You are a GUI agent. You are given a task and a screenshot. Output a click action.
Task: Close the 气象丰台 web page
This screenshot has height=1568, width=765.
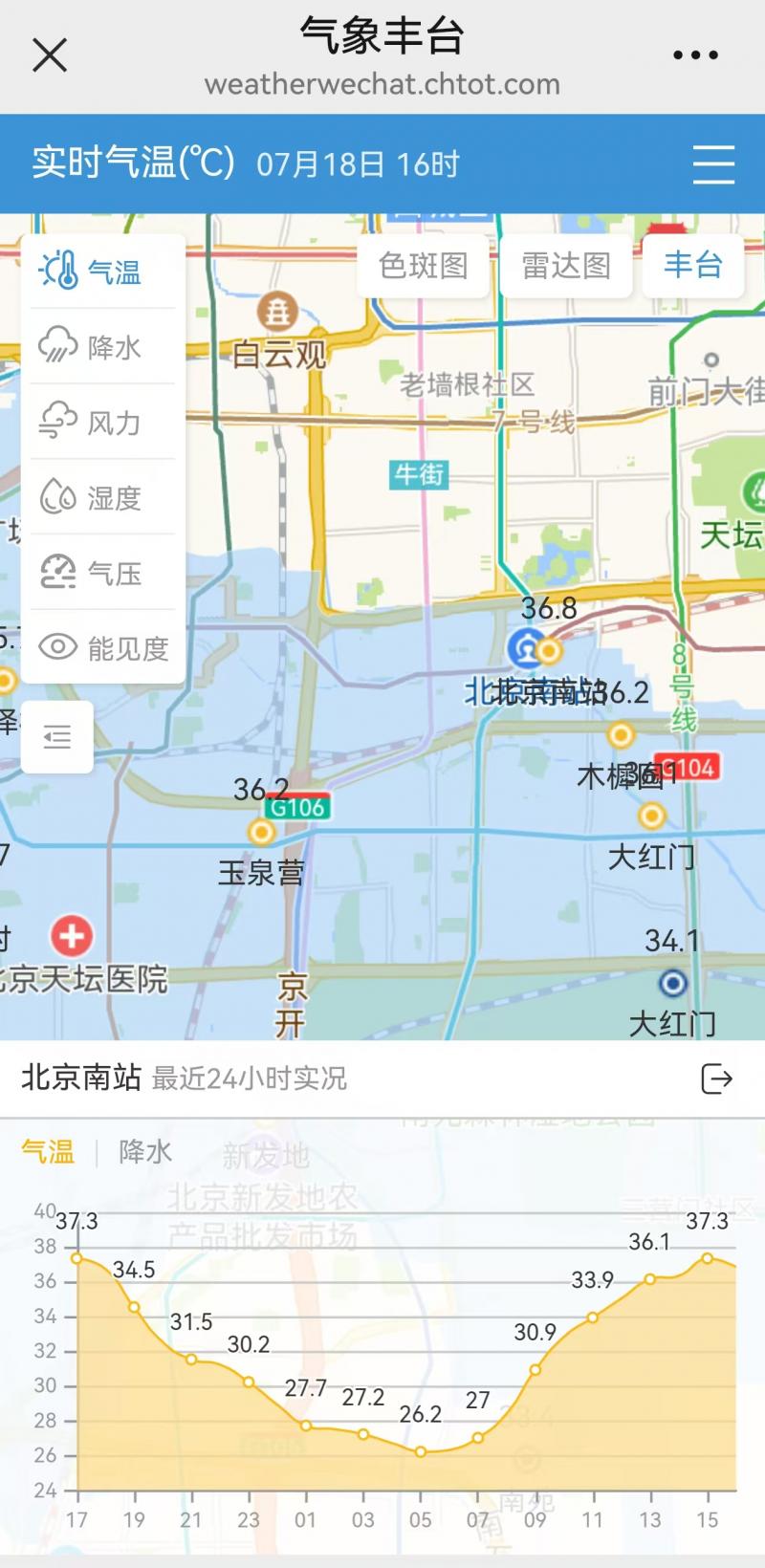pyautogui.click(x=50, y=55)
